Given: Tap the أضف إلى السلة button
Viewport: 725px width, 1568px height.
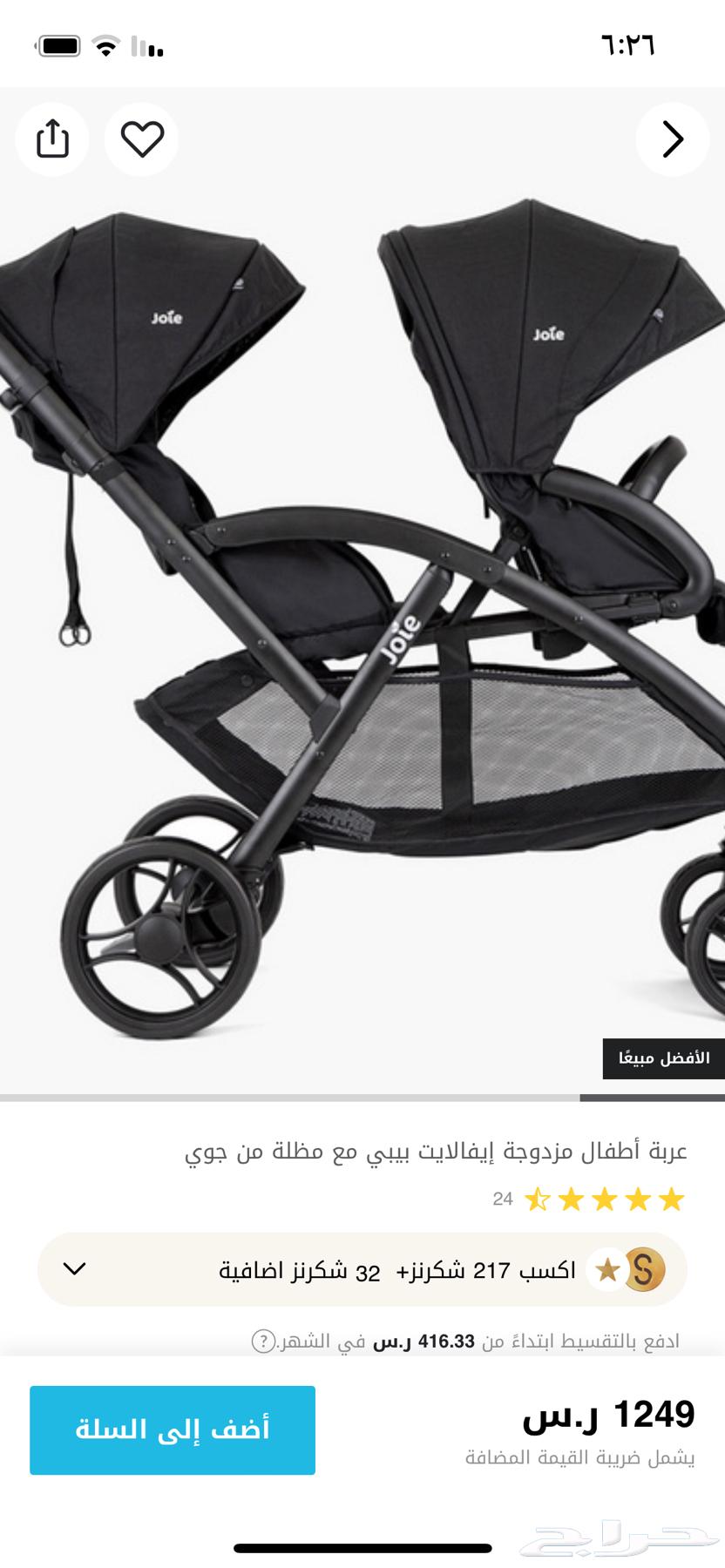Looking at the screenshot, I should [173, 1430].
